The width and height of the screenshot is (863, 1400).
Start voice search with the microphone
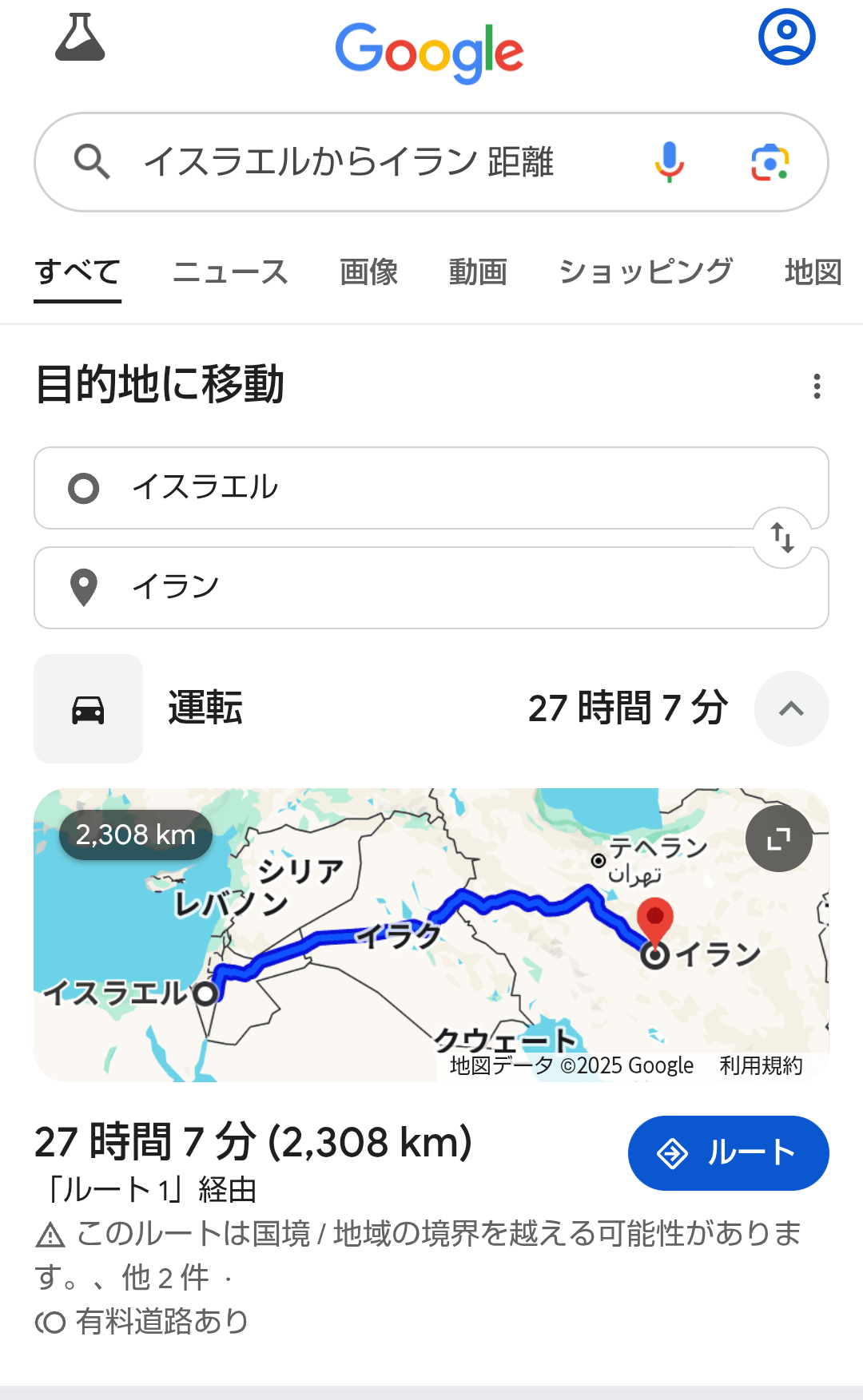pyautogui.click(x=670, y=162)
